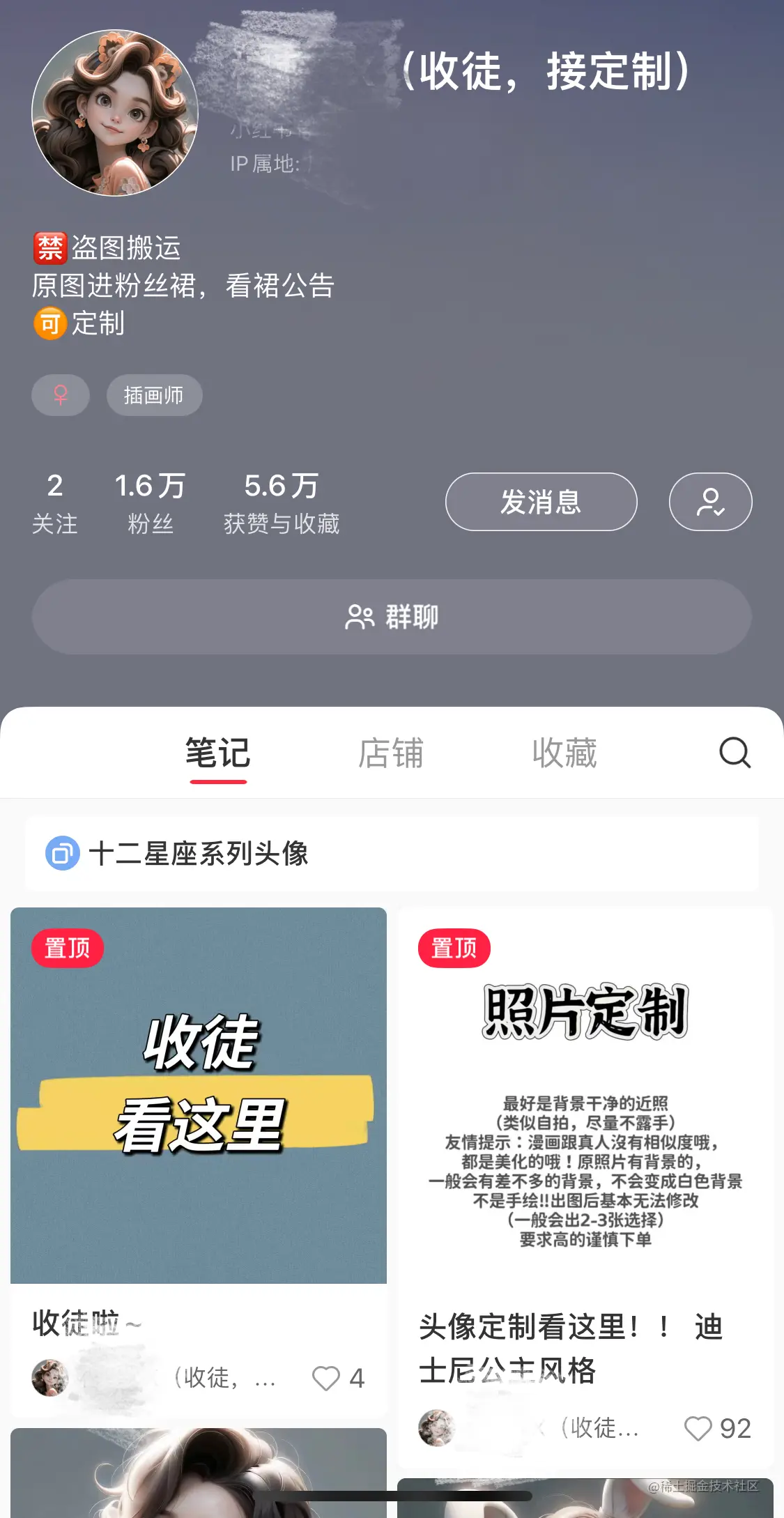
Task: Open the 群聊 group chat
Action: 392,617
